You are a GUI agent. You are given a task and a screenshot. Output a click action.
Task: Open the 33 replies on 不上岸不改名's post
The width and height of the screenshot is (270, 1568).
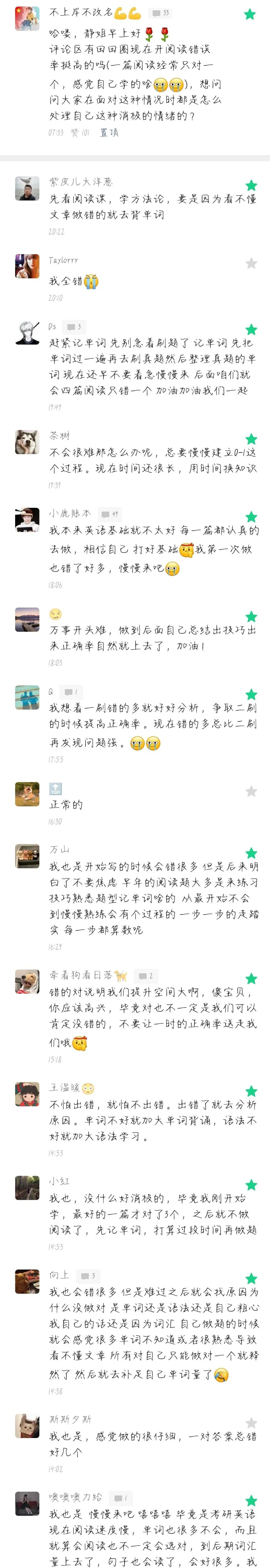coord(161,13)
